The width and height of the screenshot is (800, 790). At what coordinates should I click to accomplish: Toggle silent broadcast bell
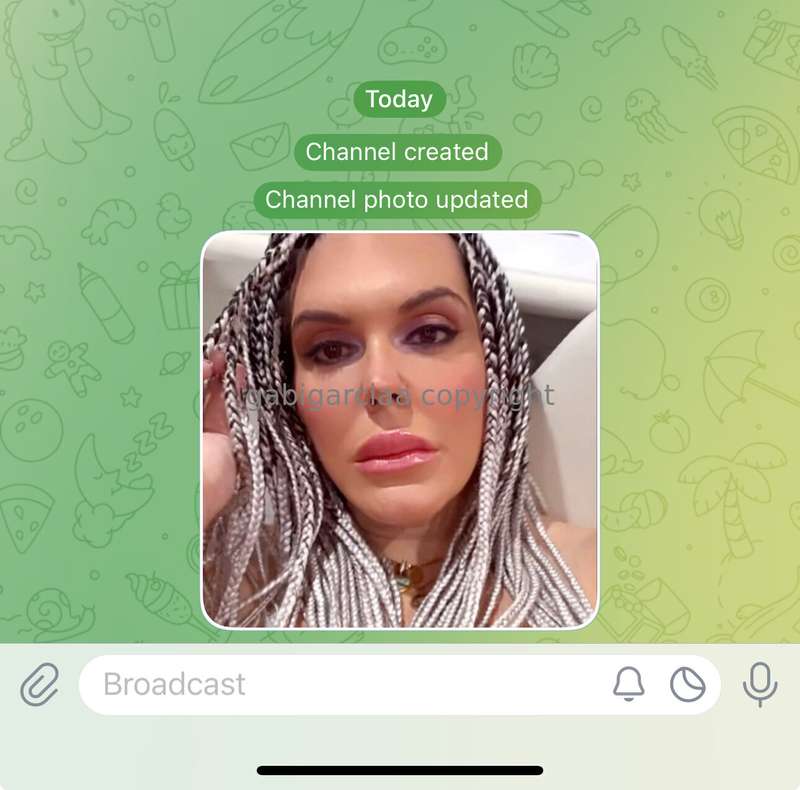click(628, 685)
